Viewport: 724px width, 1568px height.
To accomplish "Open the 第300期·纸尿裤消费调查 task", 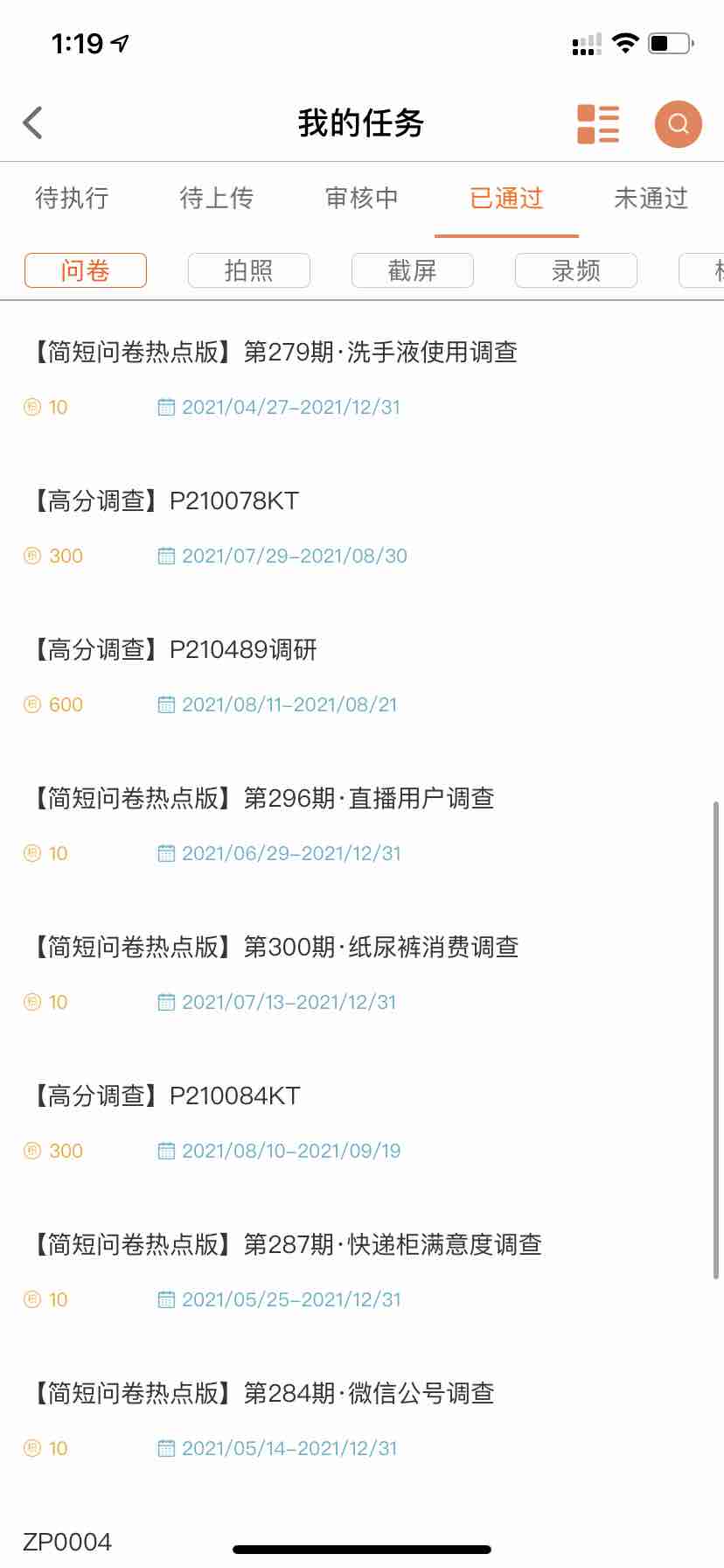I will tap(275, 948).
